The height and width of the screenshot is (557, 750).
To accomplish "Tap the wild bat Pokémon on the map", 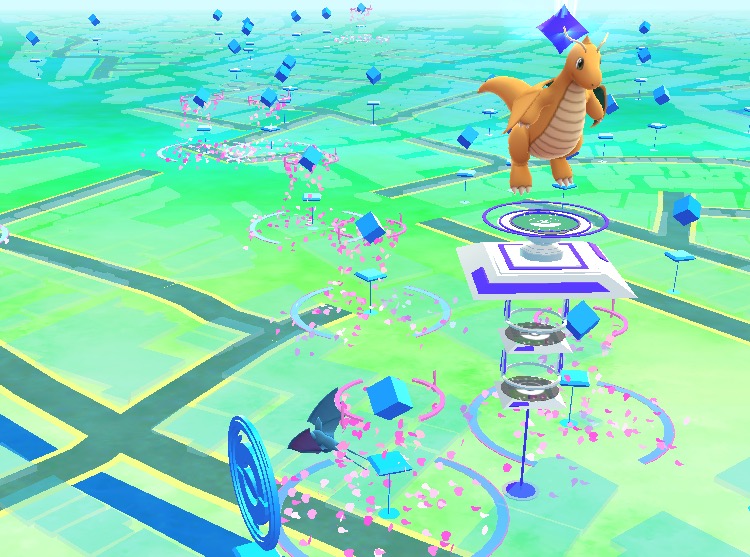I will [x=320, y=428].
